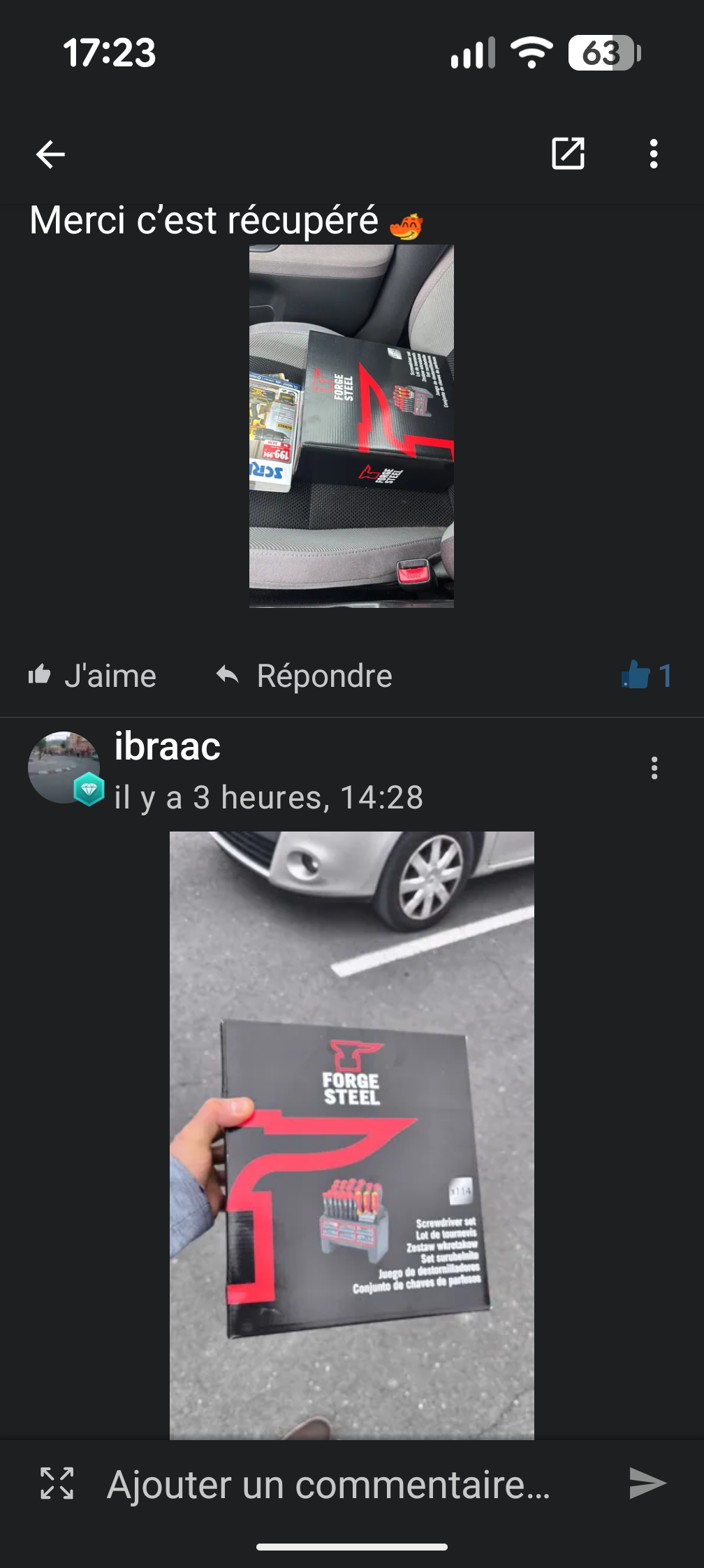This screenshot has width=704, height=1568.
Task: Open the top bar overflow menu
Action: click(x=654, y=154)
